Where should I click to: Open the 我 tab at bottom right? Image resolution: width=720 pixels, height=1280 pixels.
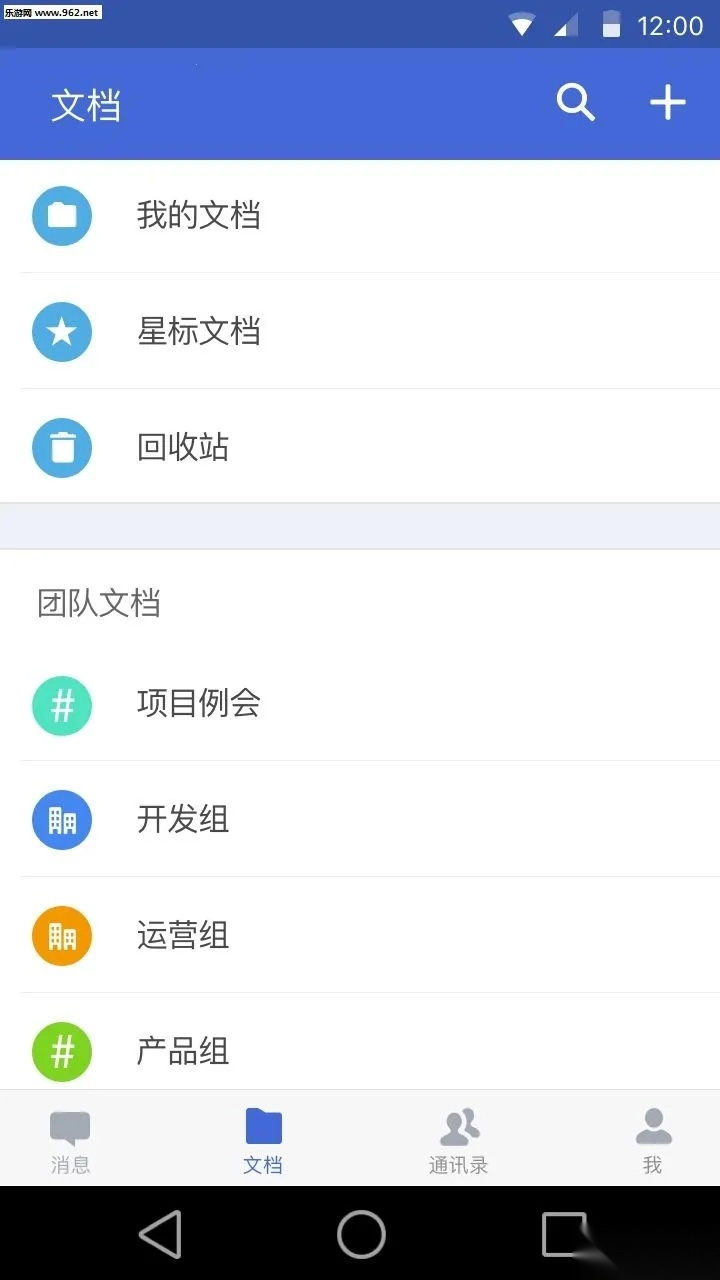coord(652,1138)
